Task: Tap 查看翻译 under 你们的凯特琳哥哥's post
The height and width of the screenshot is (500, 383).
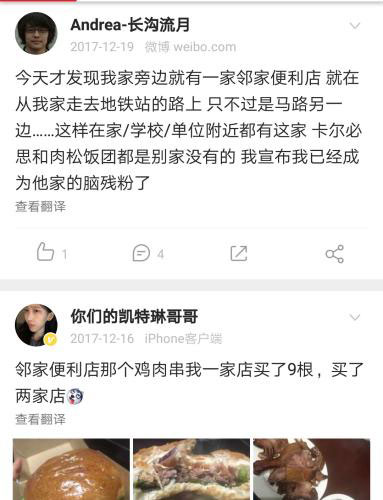Action: tap(41, 419)
